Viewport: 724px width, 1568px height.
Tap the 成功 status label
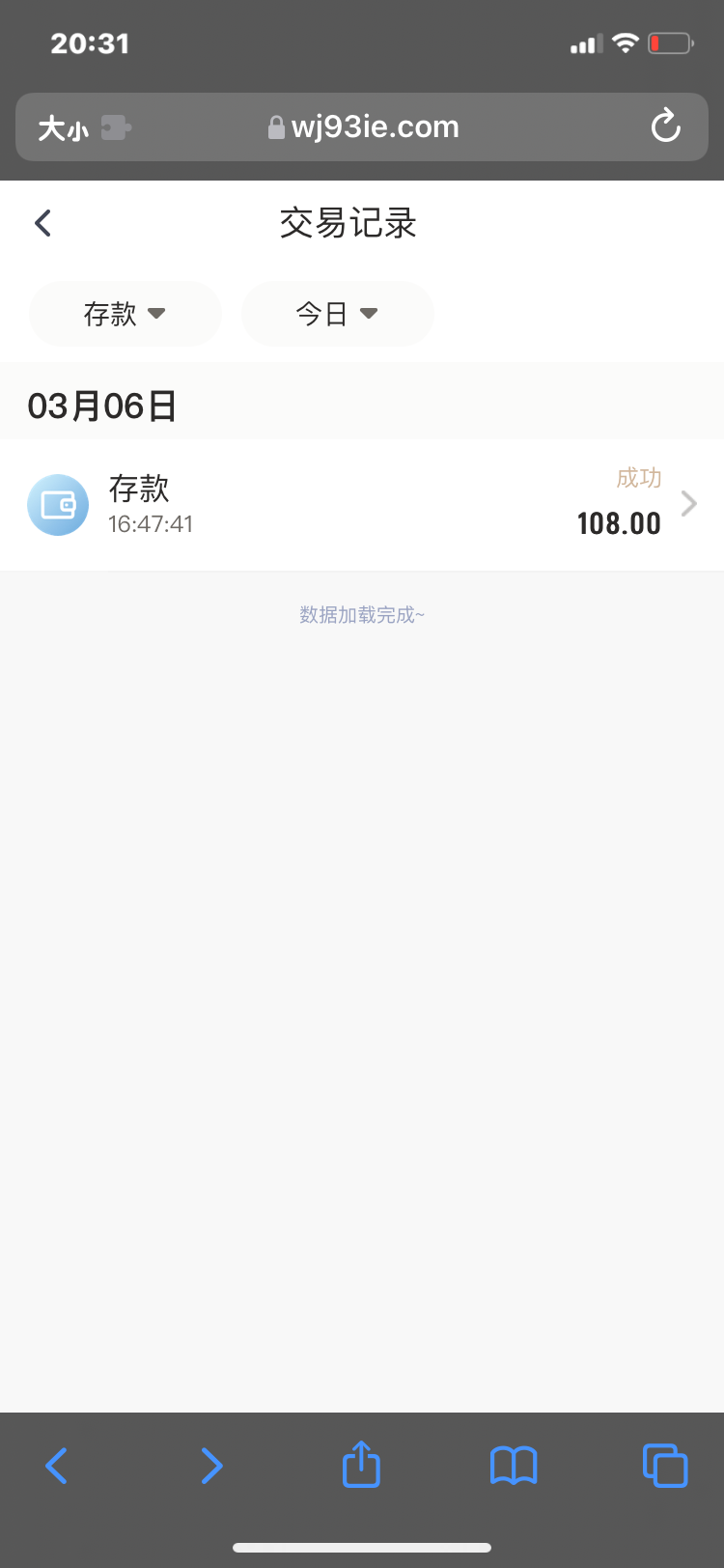[x=636, y=478]
